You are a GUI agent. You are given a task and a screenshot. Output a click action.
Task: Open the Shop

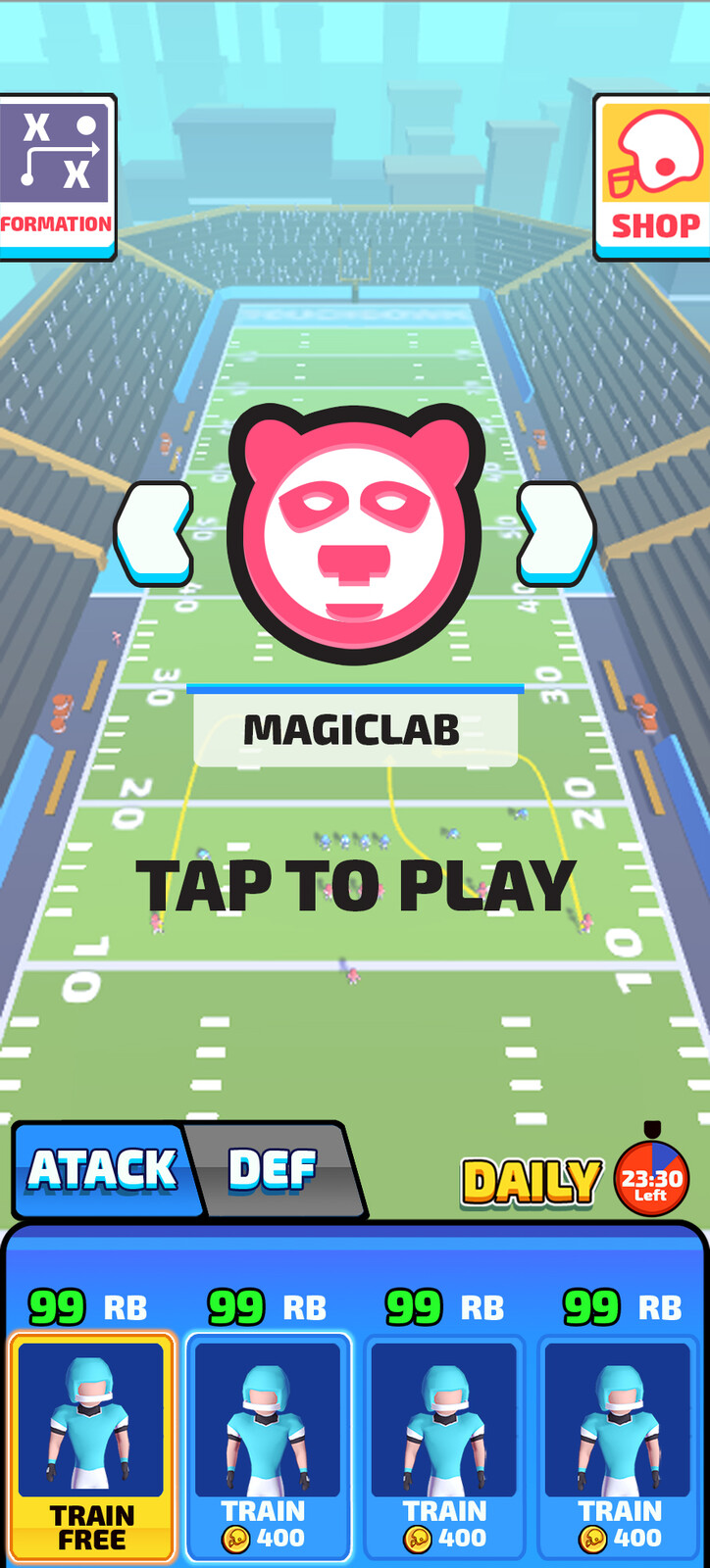(653, 177)
